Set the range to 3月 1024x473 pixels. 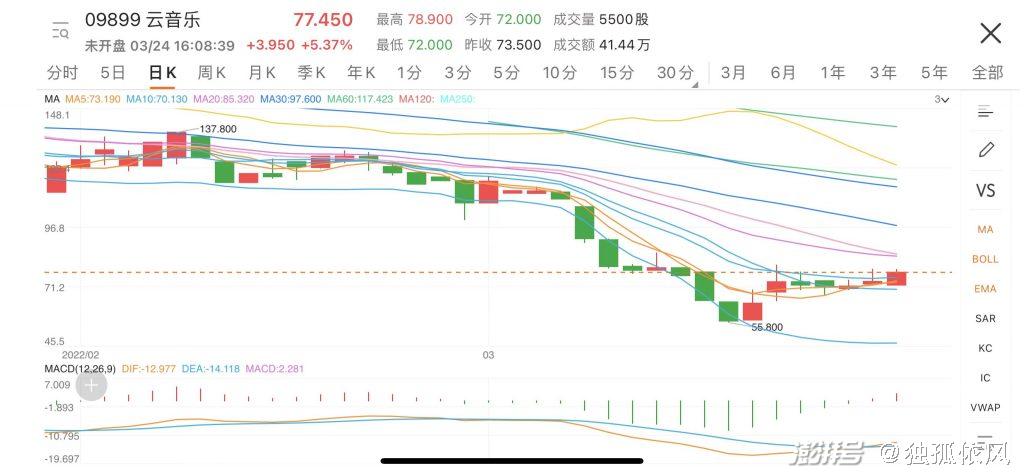pyautogui.click(x=733, y=72)
